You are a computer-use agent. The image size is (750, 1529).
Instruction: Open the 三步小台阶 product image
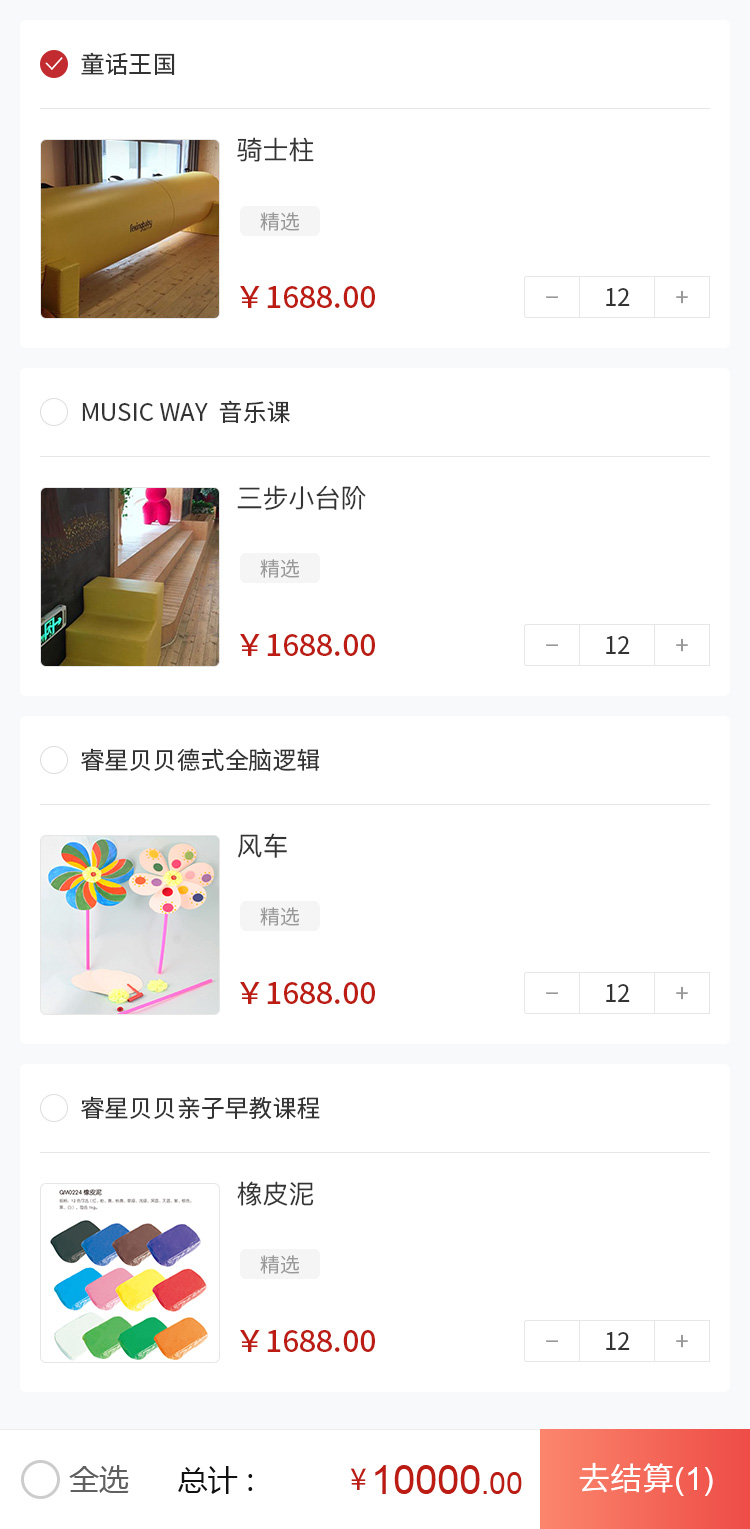(x=130, y=577)
